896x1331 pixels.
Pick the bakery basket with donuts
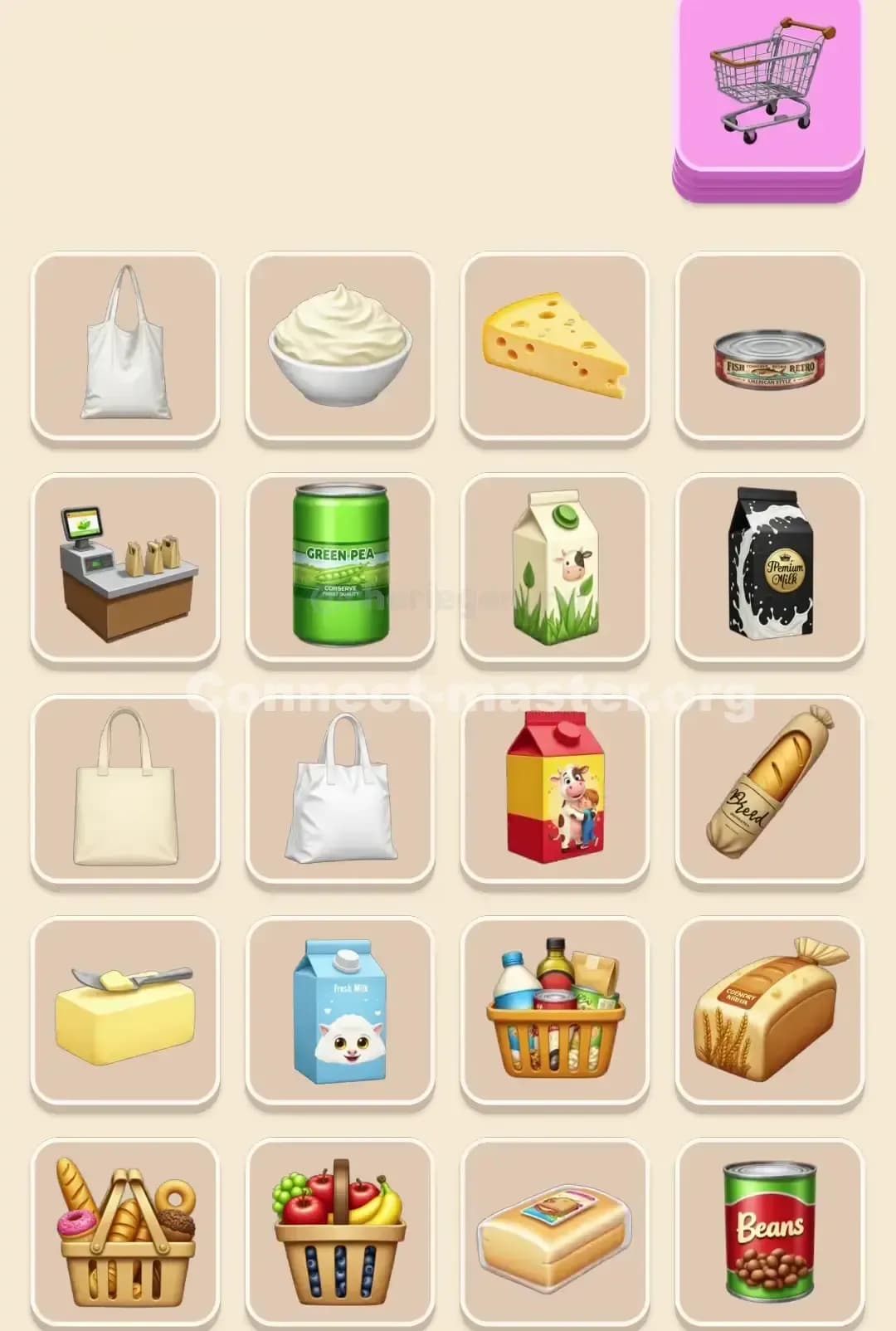click(x=125, y=1232)
